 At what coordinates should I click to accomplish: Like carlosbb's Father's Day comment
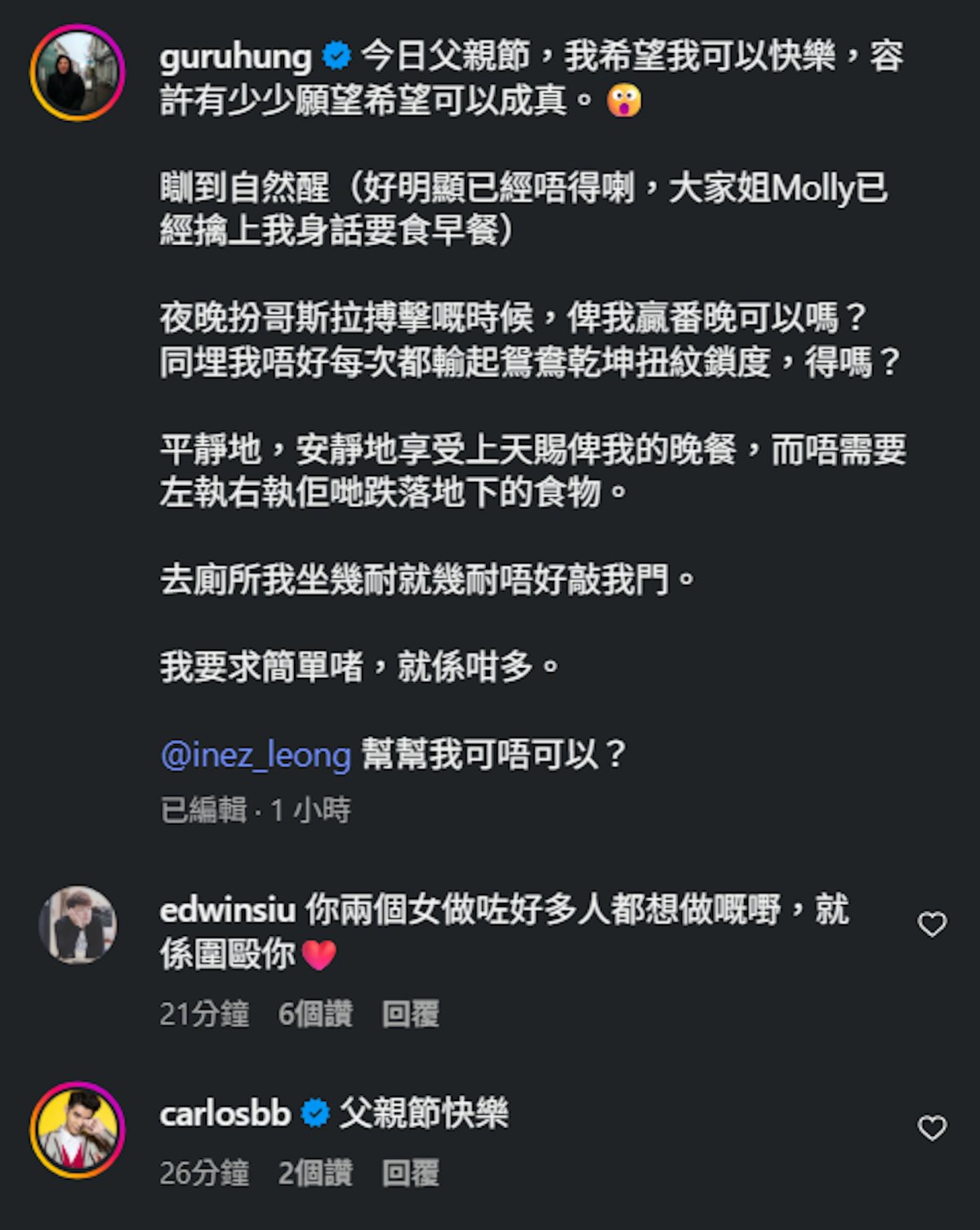932,1129
